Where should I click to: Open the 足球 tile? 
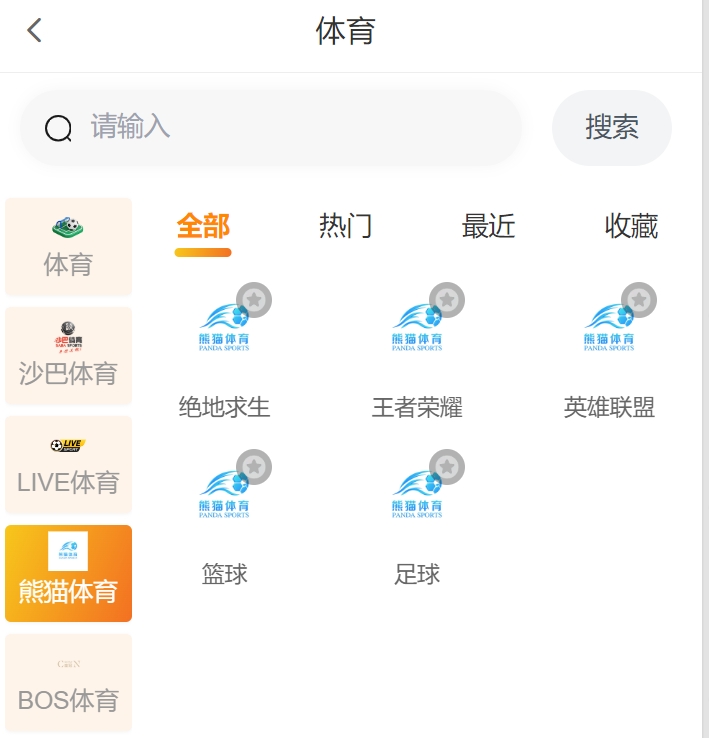(x=417, y=512)
